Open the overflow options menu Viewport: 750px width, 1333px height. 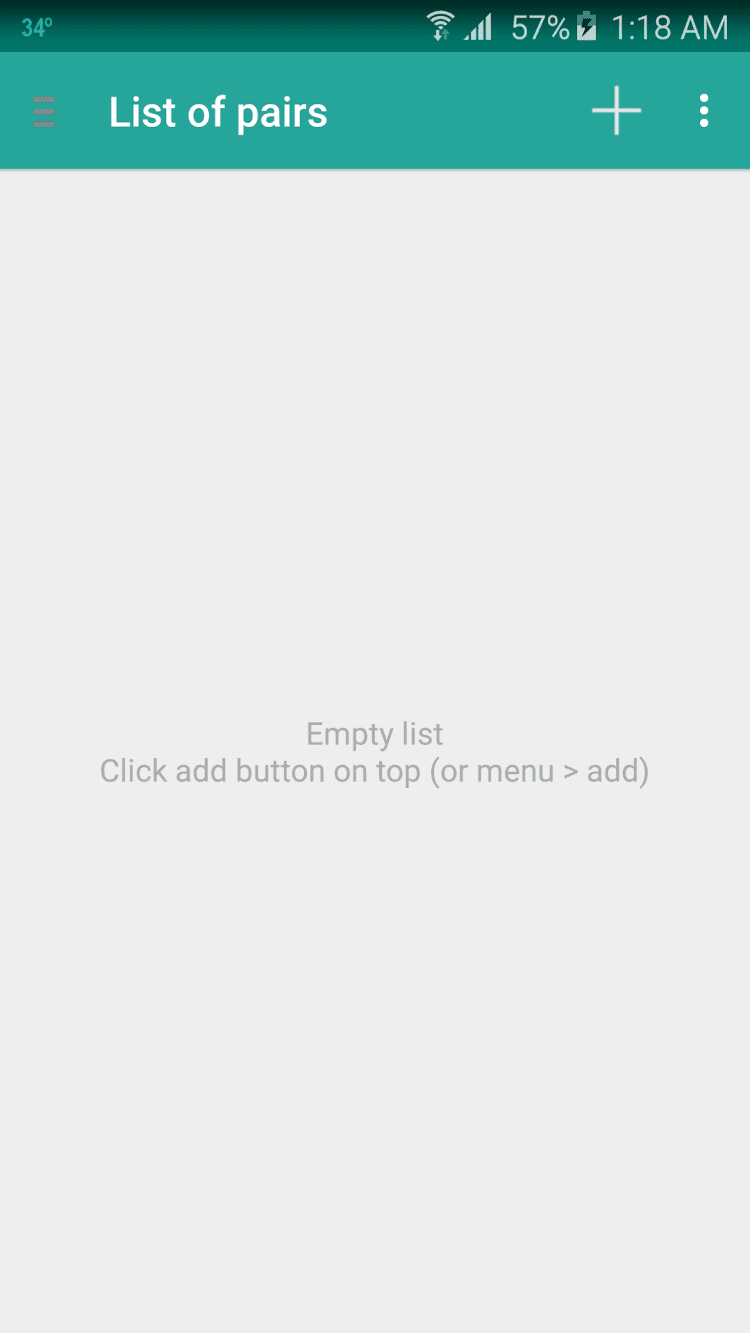click(x=704, y=111)
